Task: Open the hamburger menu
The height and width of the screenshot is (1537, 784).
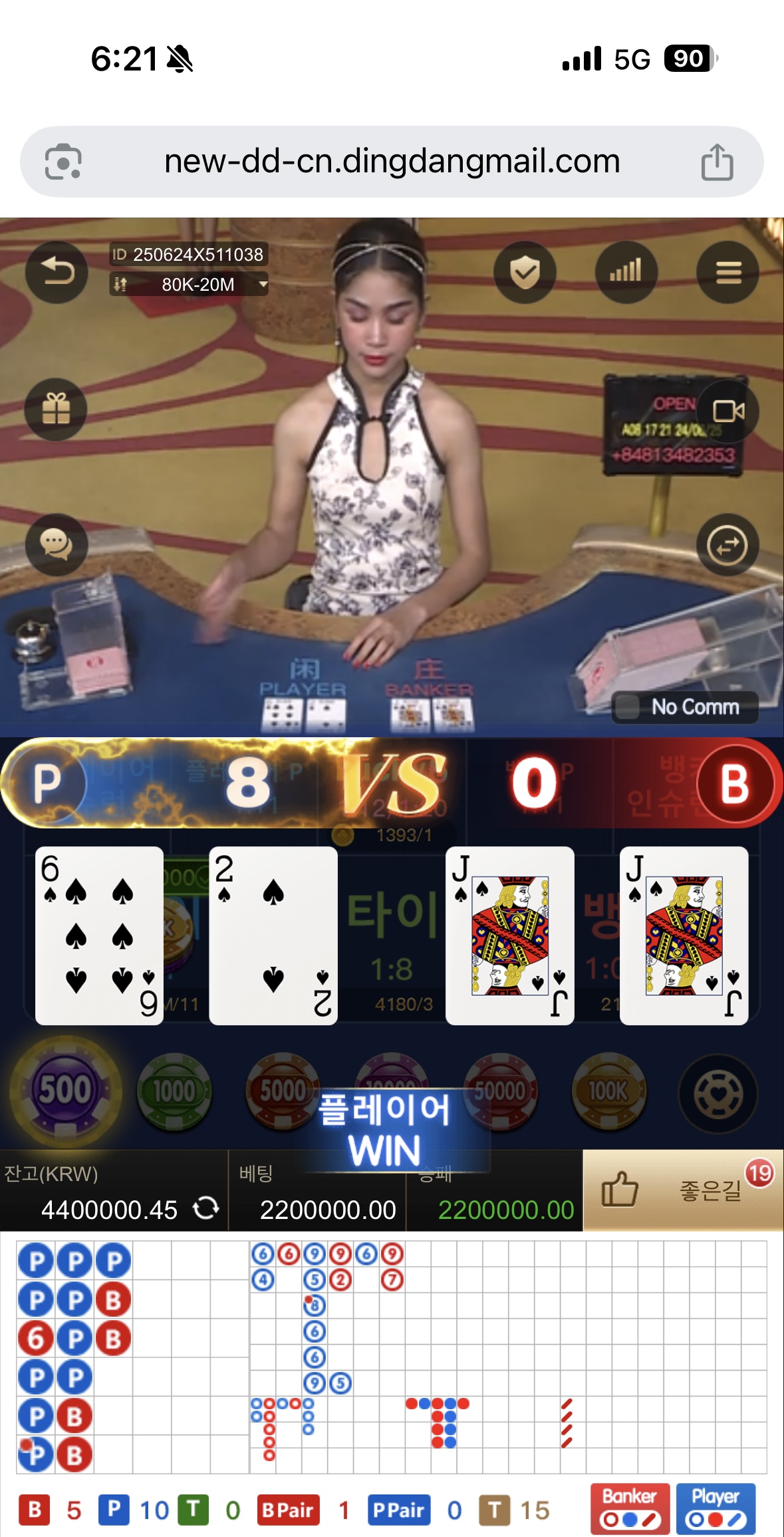Action: (727, 273)
